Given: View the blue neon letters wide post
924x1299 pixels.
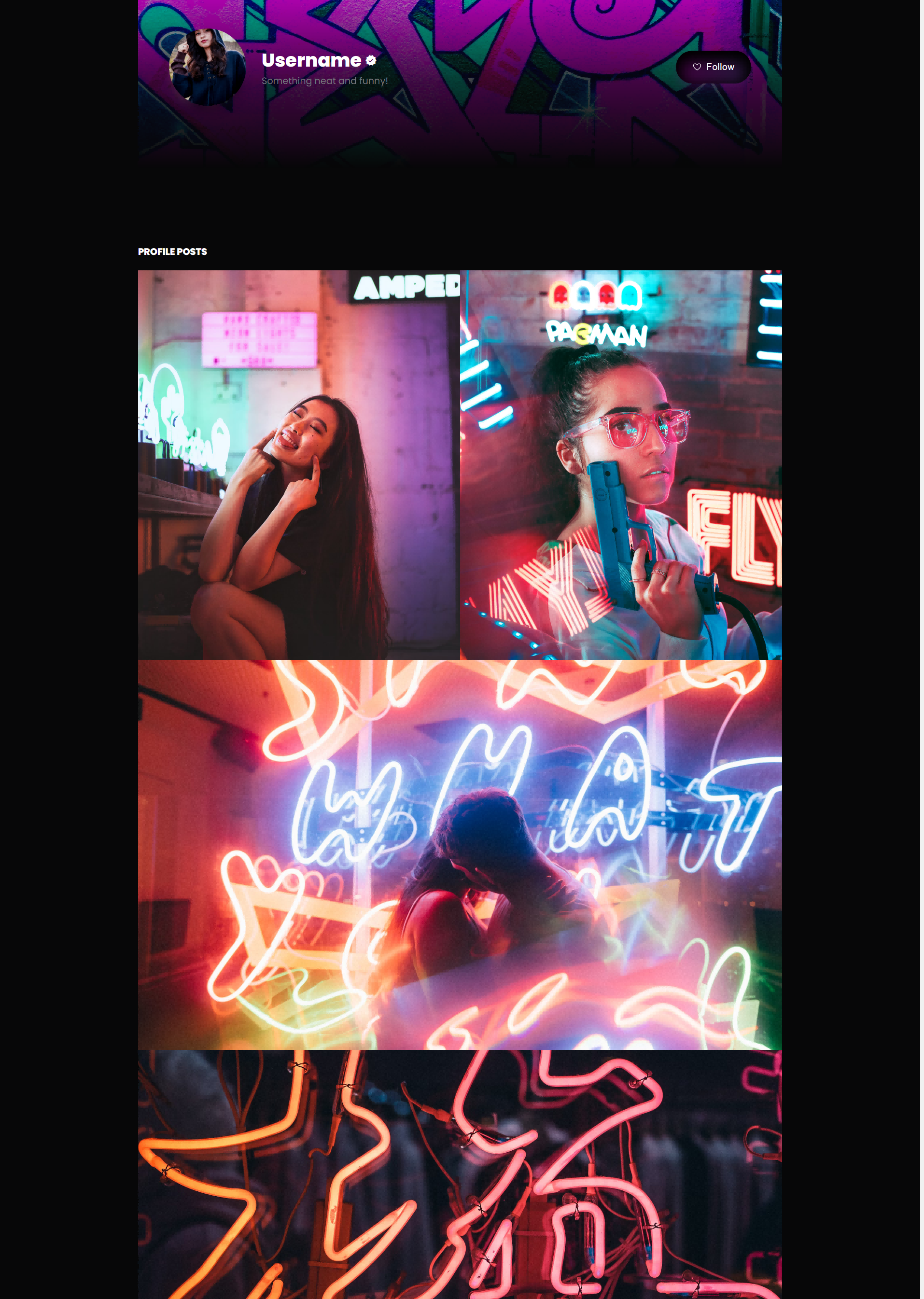Looking at the screenshot, I should pos(460,854).
